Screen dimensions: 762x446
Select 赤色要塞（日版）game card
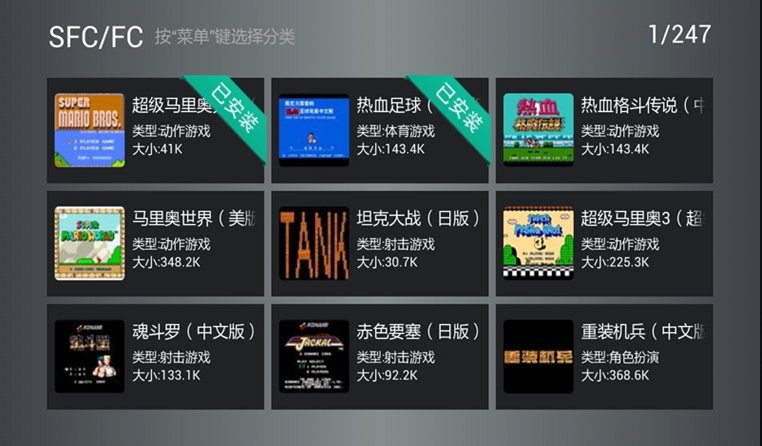pos(380,356)
